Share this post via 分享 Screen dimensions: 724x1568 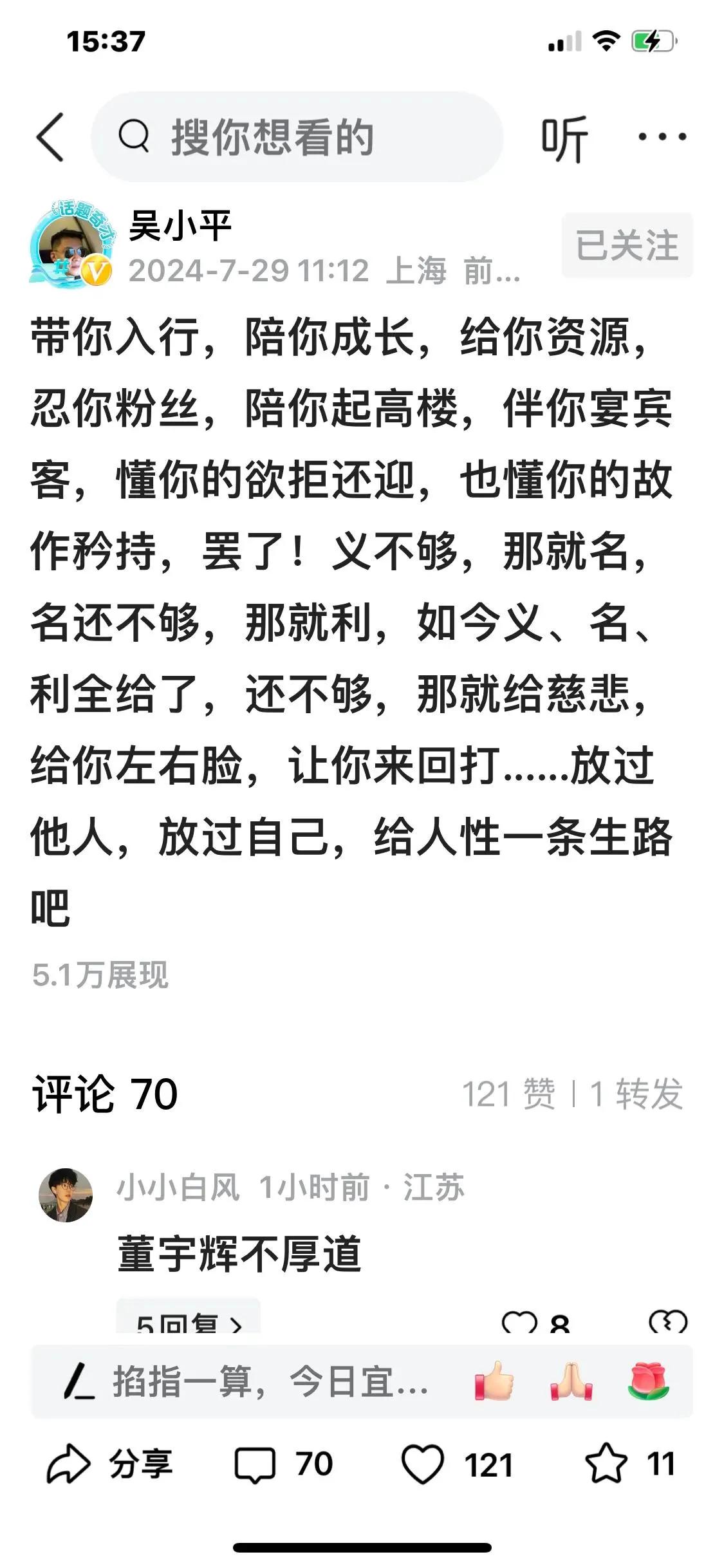109,1464
